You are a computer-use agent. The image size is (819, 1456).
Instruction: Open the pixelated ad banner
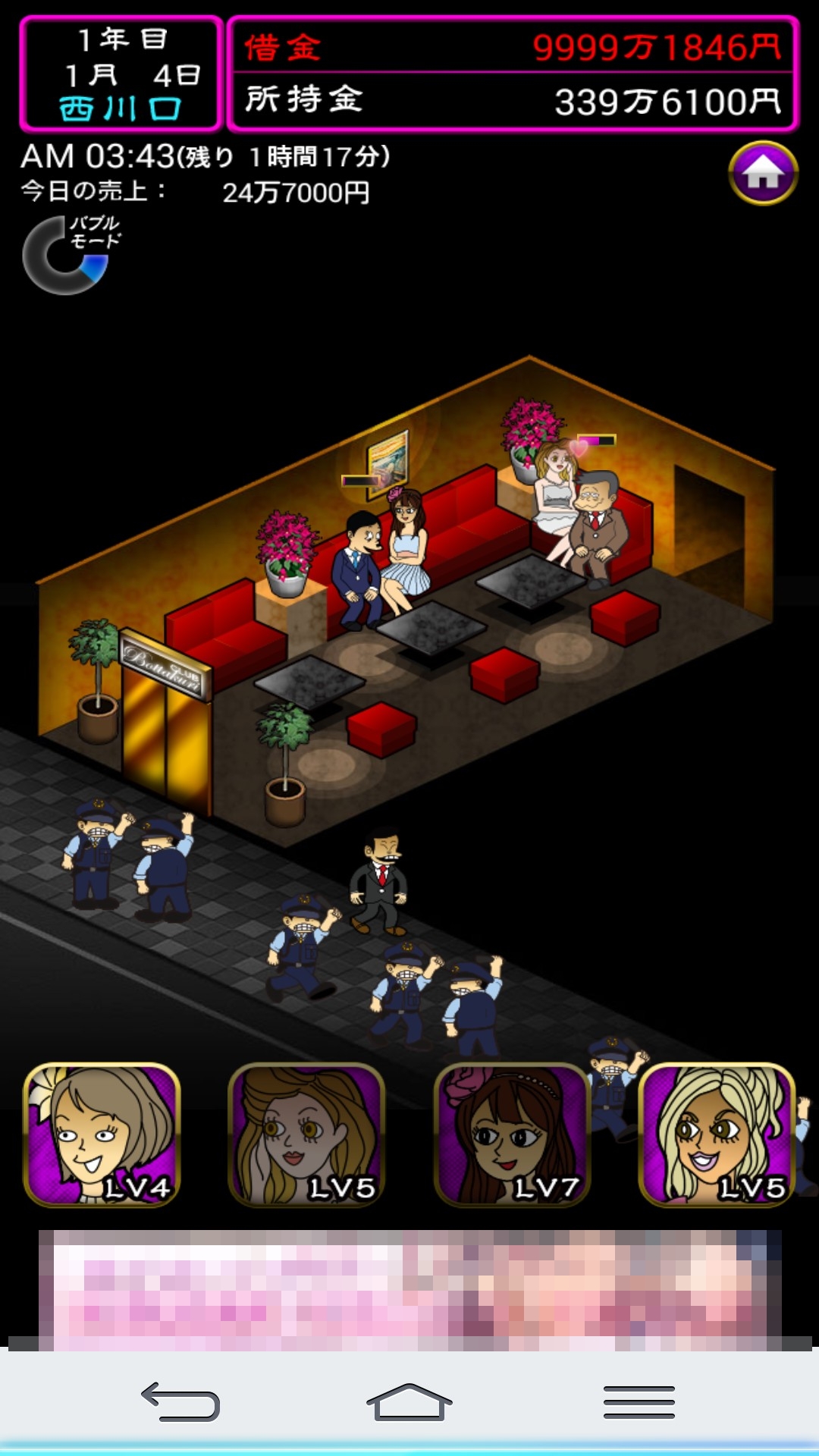tap(409, 1290)
